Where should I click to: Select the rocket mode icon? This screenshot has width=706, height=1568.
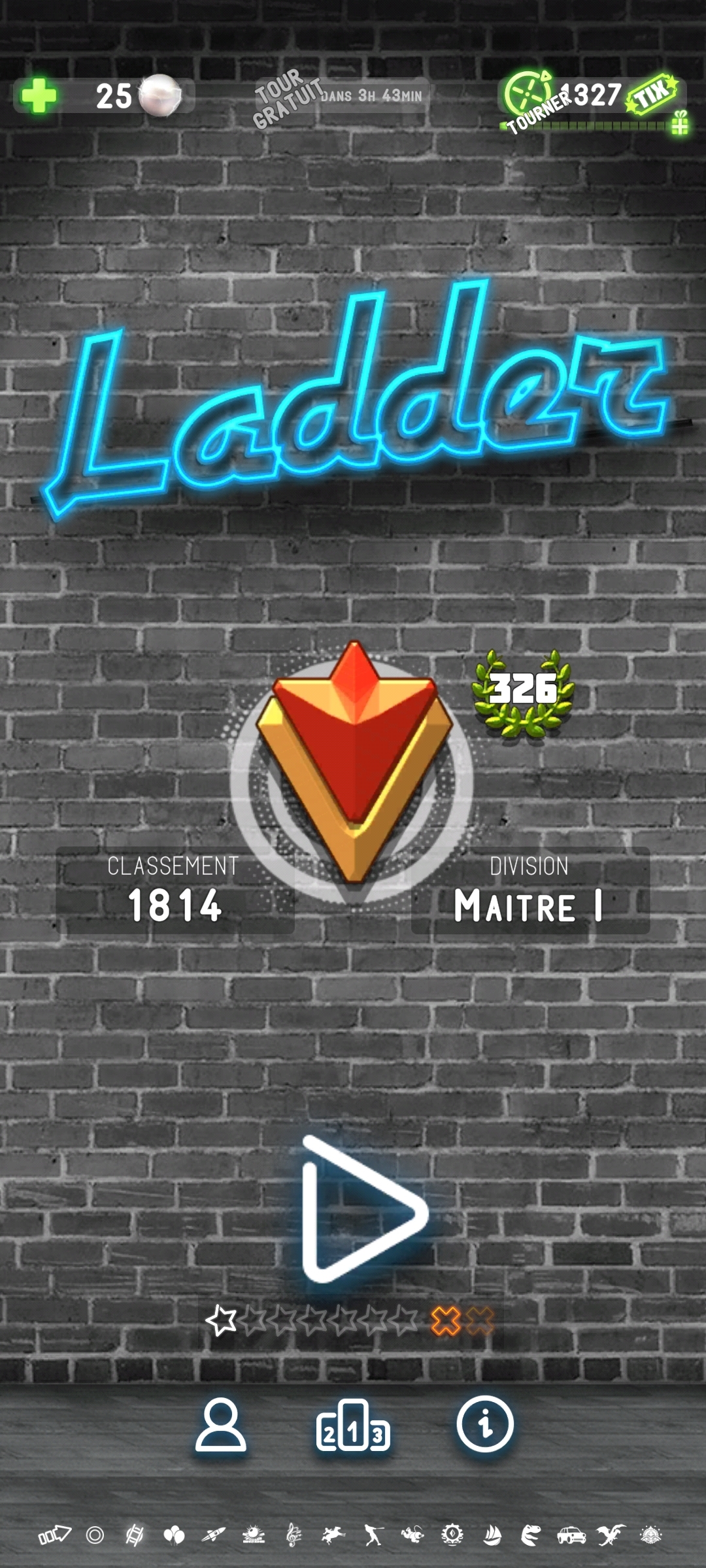(x=213, y=1535)
